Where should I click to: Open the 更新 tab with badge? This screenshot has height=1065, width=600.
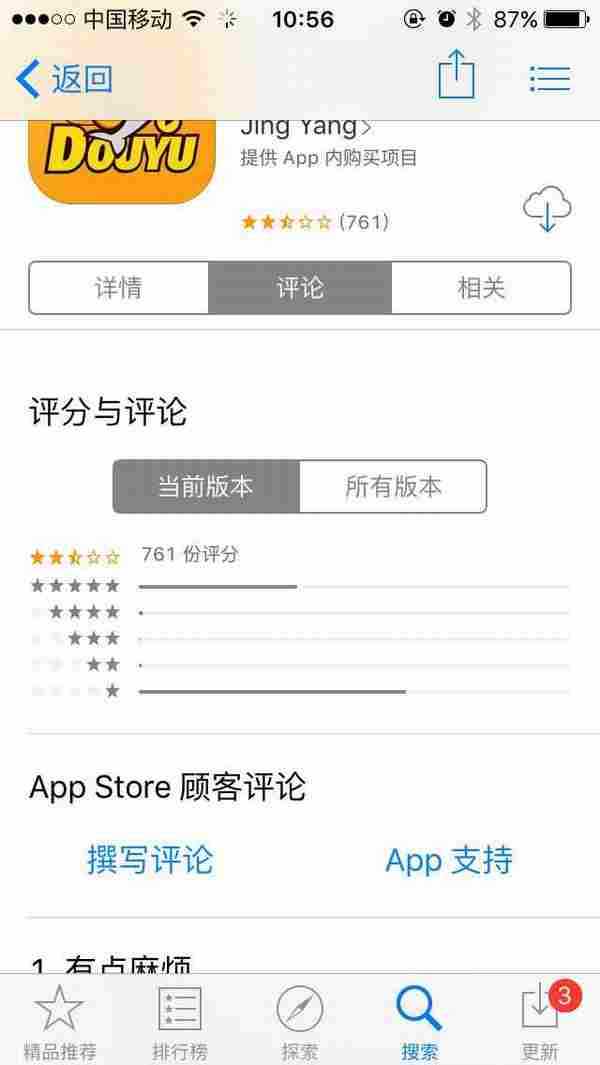coord(541,1022)
